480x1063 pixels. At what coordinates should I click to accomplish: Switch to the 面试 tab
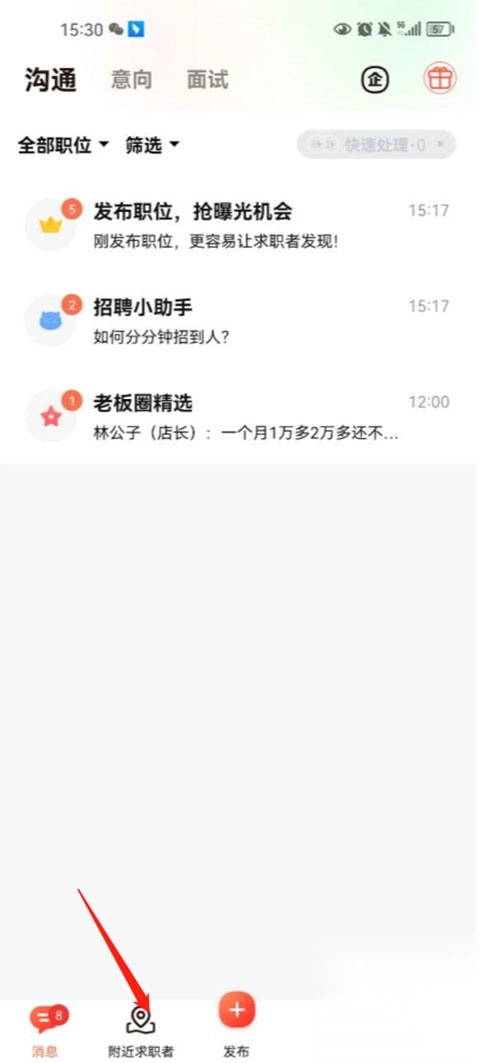pyautogui.click(x=207, y=80)
